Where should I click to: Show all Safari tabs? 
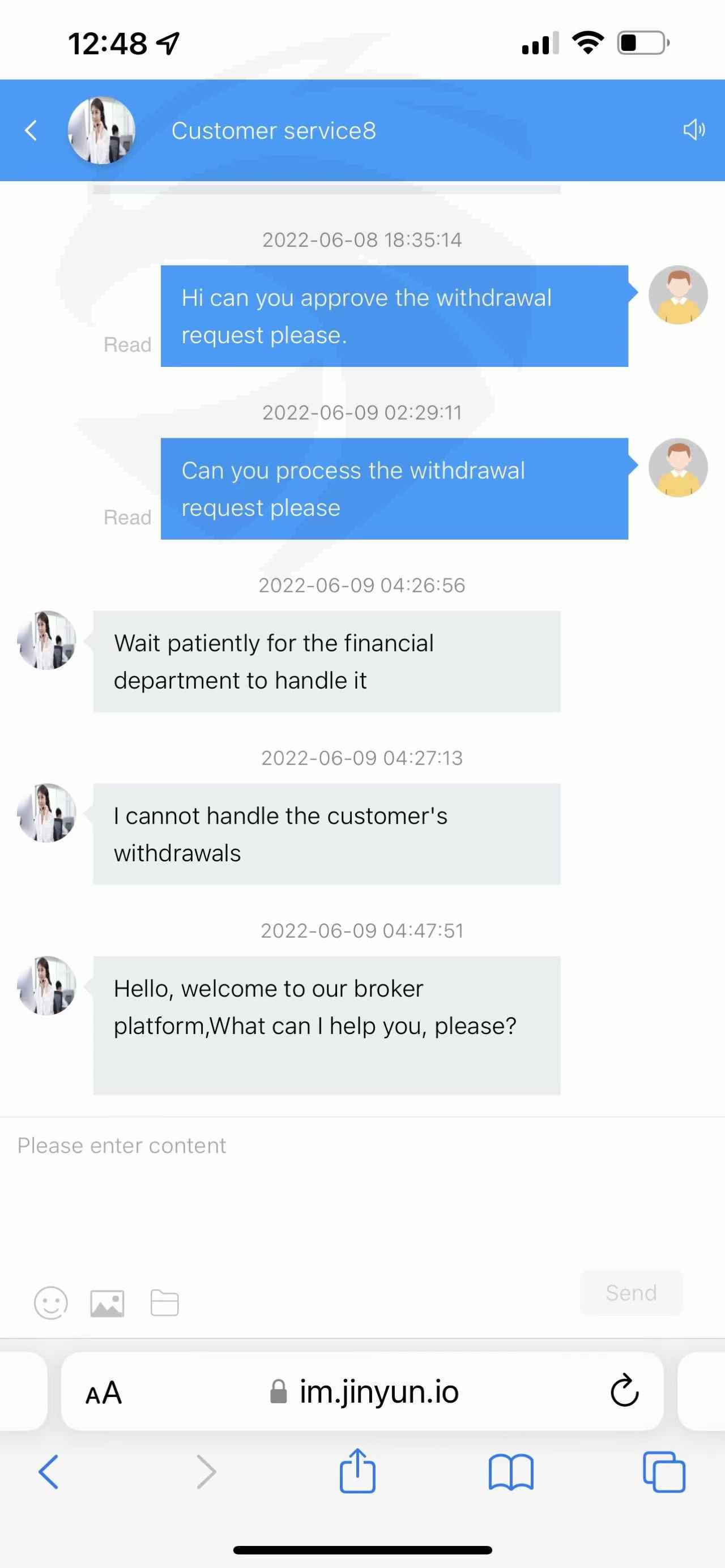664,1472
